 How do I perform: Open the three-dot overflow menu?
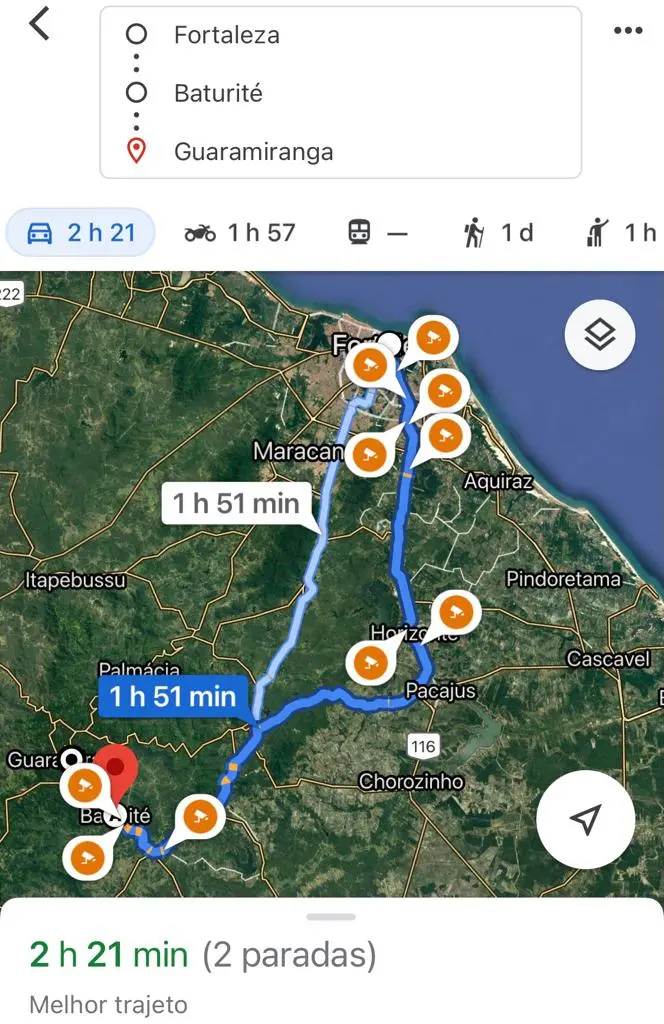(627, 31)
